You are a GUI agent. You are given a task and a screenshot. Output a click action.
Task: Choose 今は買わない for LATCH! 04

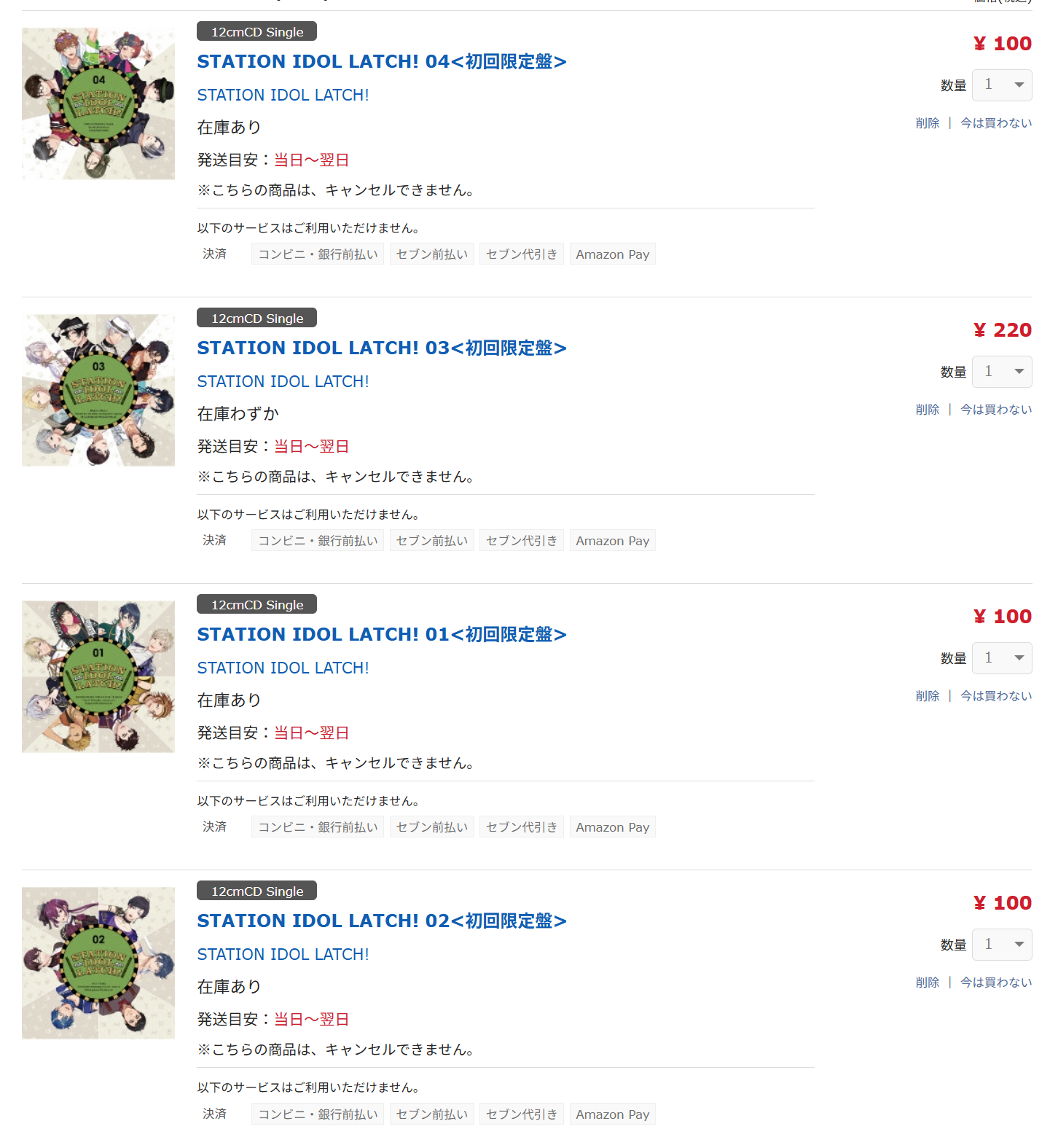click(995, 123)
